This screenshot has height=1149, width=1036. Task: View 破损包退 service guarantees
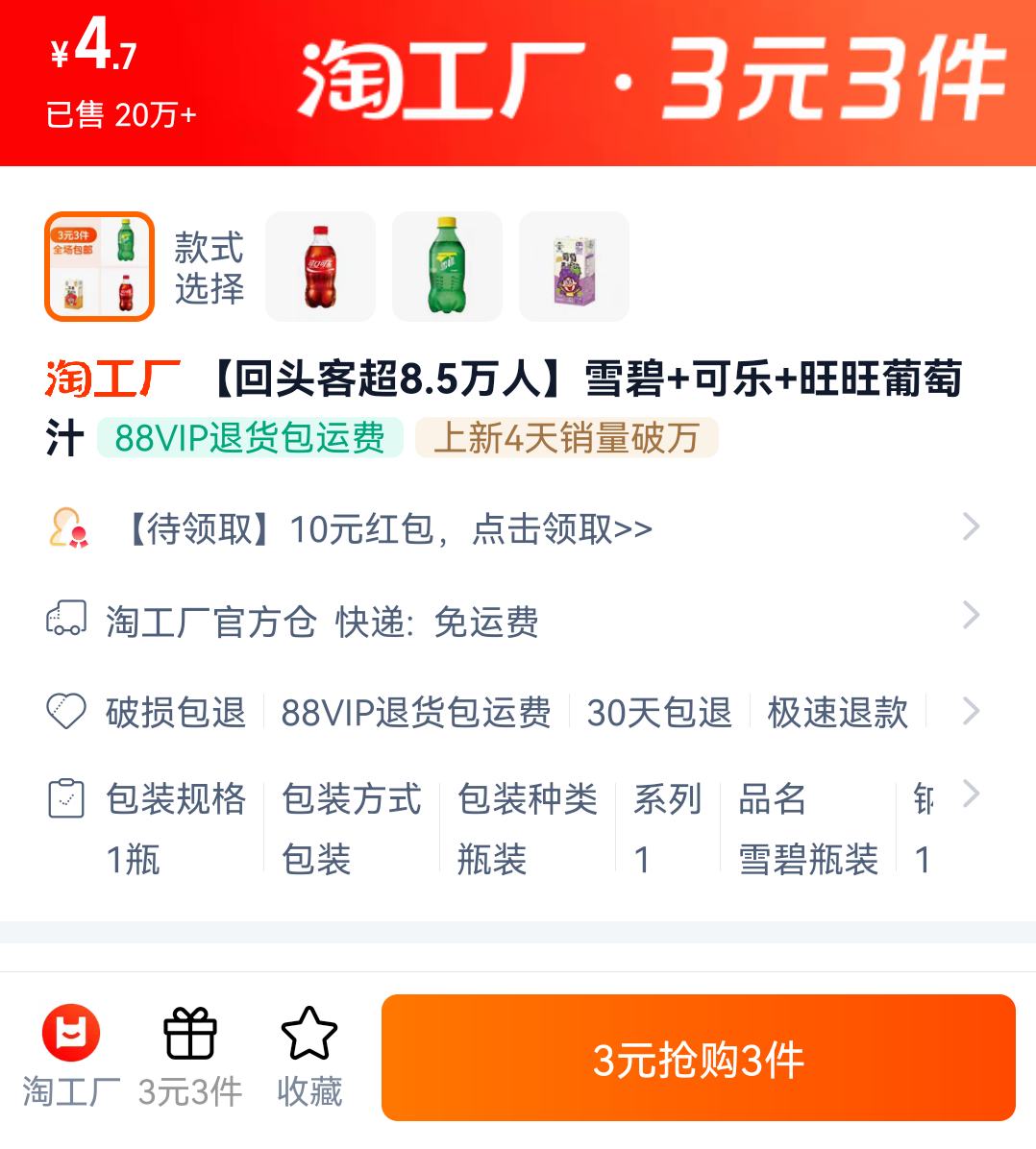click(x=176, y=713)
